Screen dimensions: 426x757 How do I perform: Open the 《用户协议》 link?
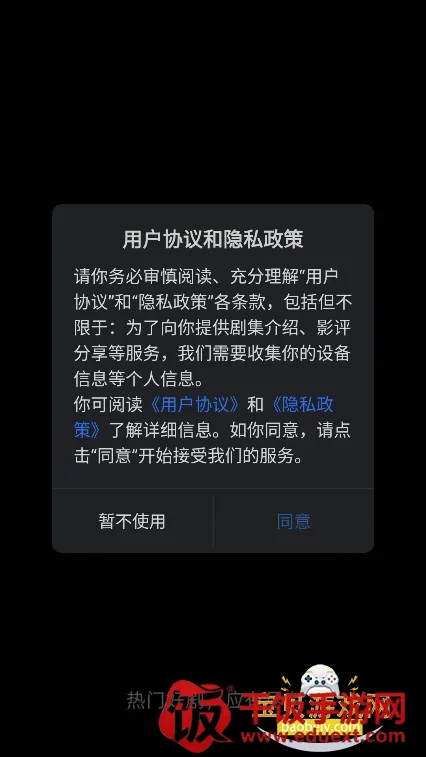click(x=195, y=405)
